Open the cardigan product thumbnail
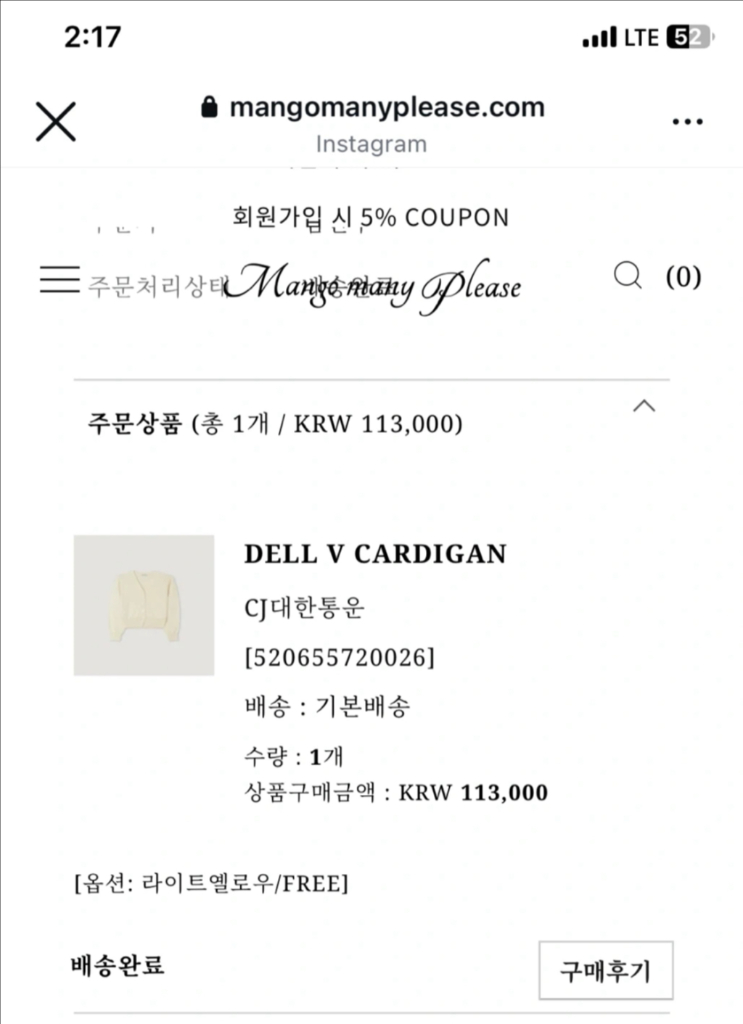743x1024 pixels. tap(144, 605)
